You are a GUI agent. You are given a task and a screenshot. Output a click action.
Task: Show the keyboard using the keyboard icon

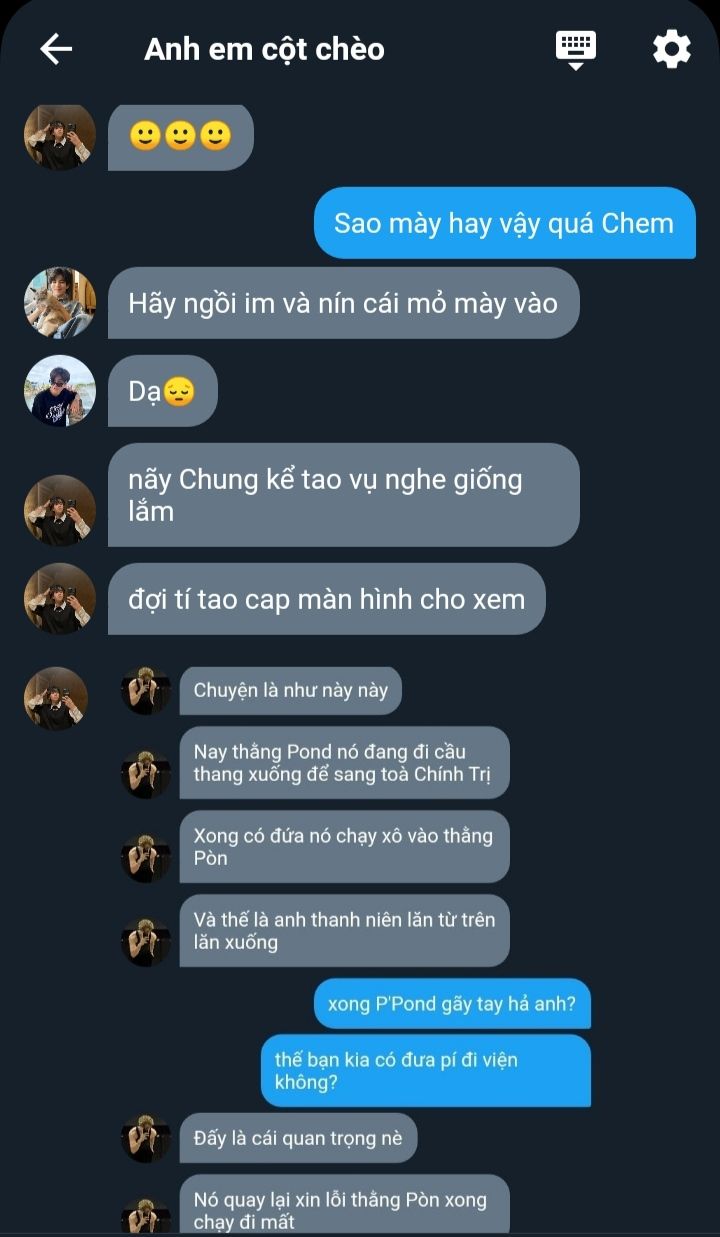[x=575, y=50]
